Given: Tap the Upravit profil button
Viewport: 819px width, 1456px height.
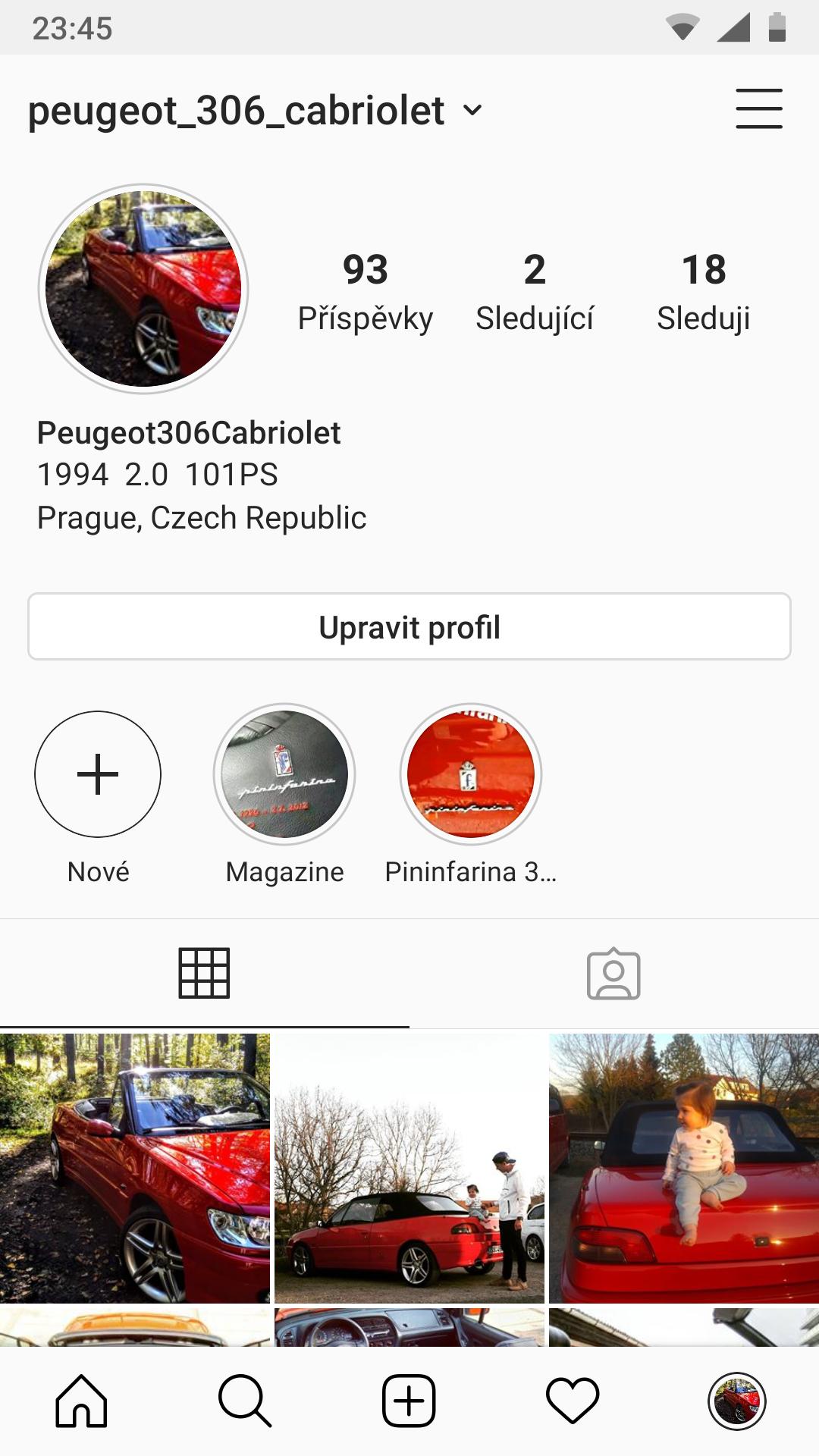Looking at the screenshot, I should pos(409,626).
